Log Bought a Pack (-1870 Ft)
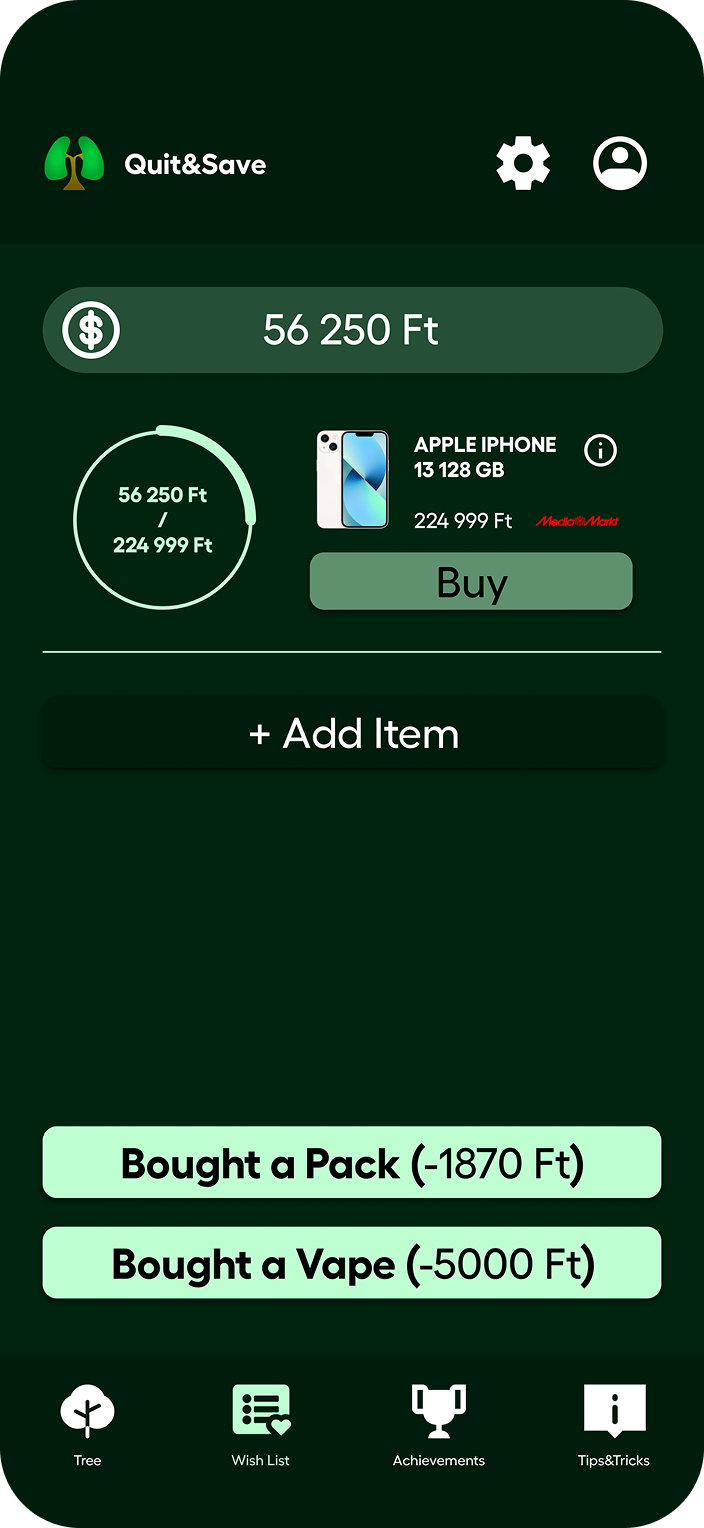 [352, 1163]
